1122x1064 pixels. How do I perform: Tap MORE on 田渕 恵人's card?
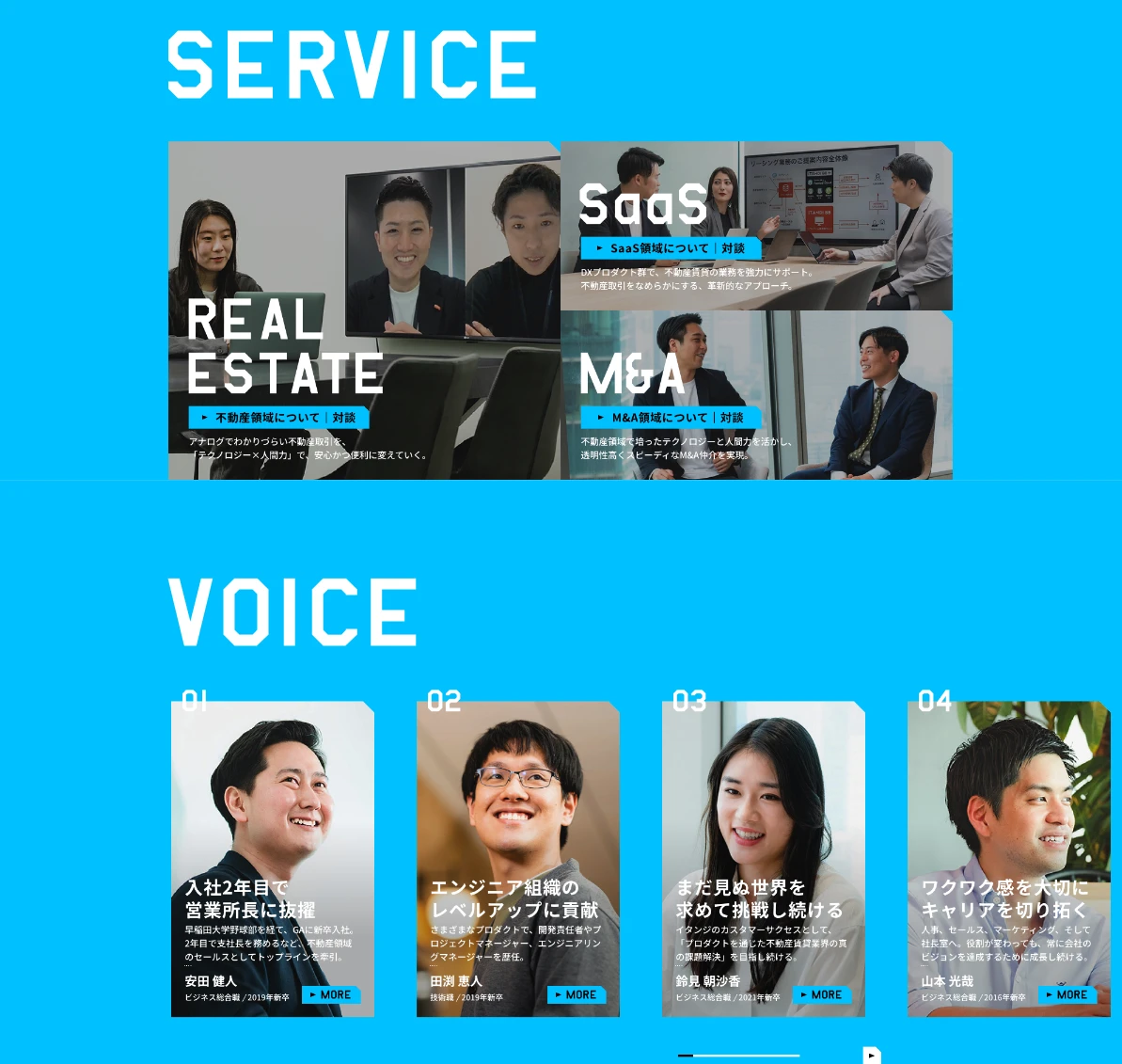click(576, 994)
